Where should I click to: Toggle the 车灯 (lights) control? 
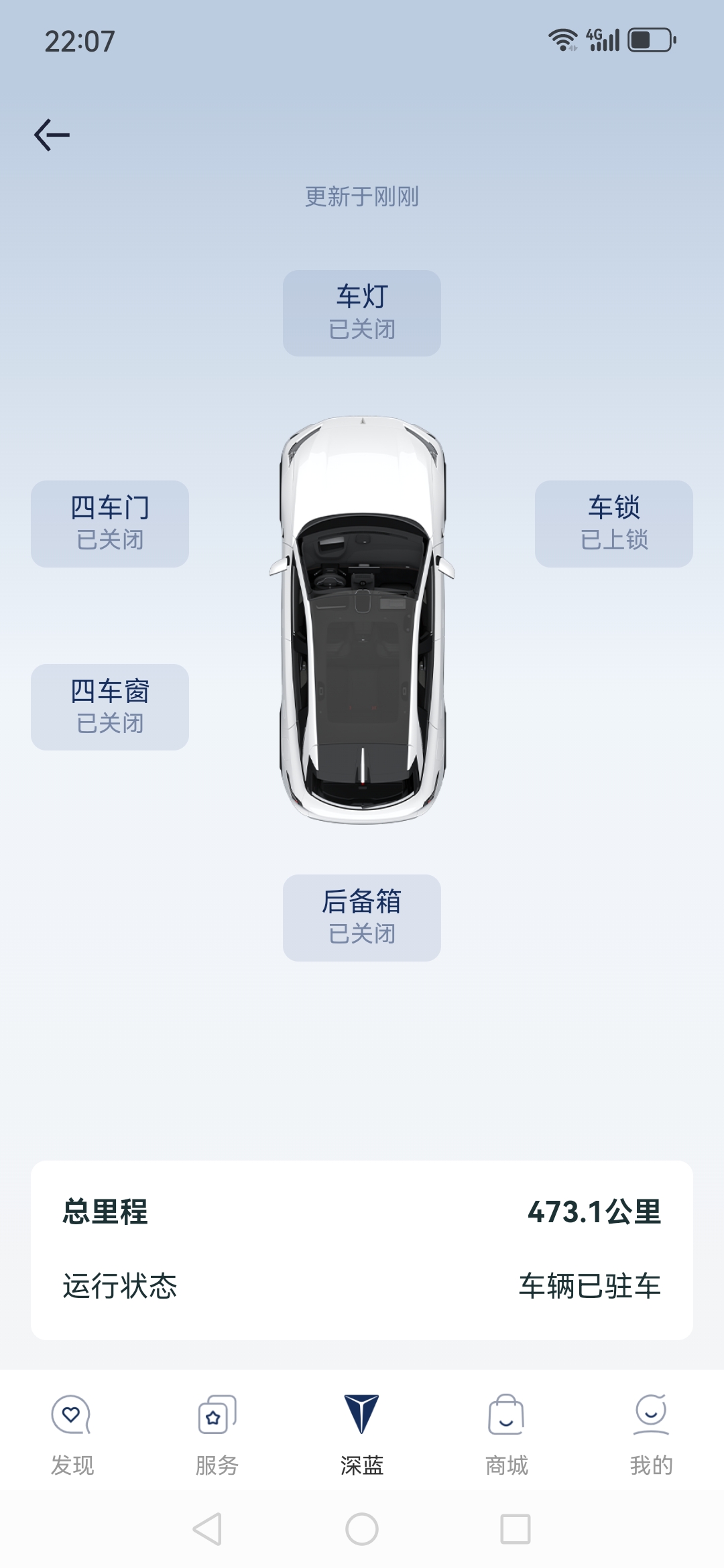coord(361,312)
